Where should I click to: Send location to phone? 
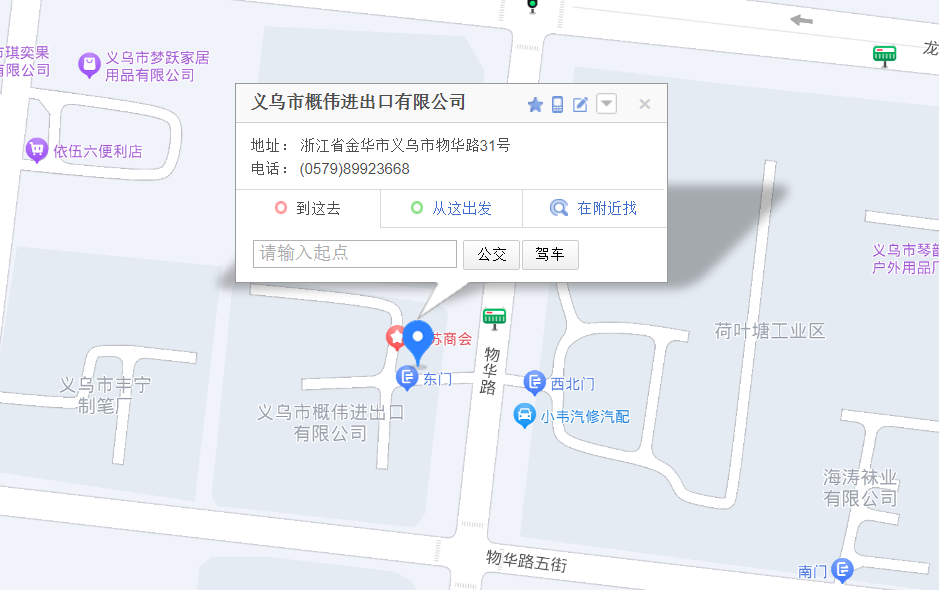(558, 104)
